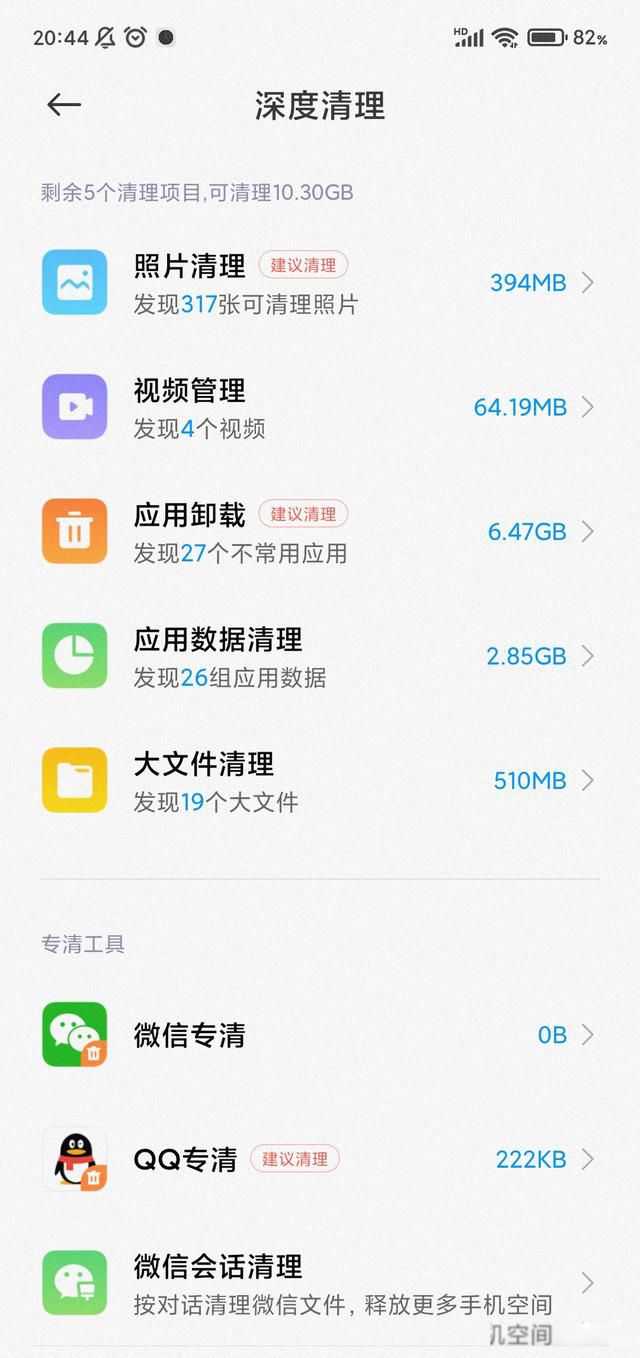Image resolution: width=640 pixels, height=1358 pixels.
Task: Open 微信会话清理 row
Action: (320, 1283)
